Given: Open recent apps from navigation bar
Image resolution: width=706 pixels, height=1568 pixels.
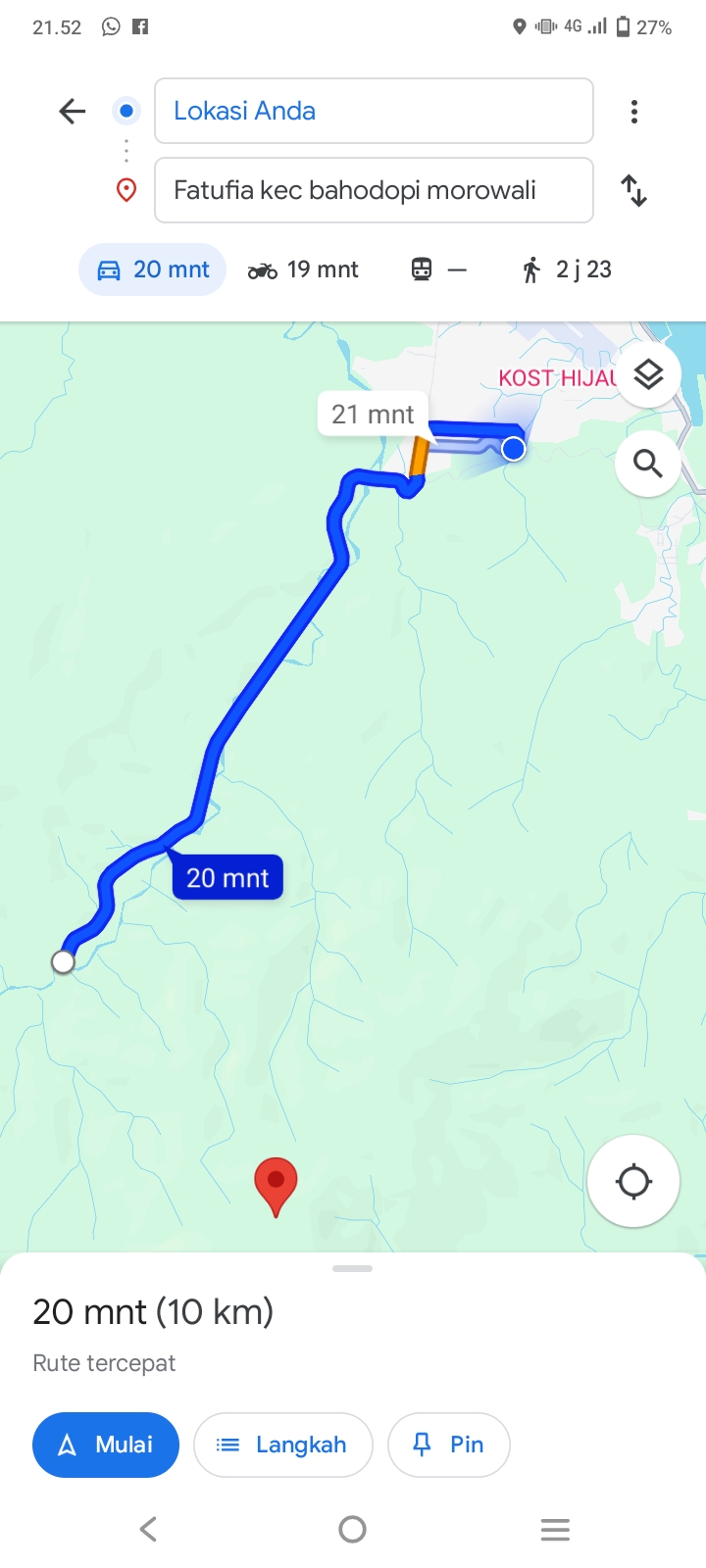Looking at the screenshot, I should click(555, 1530).
